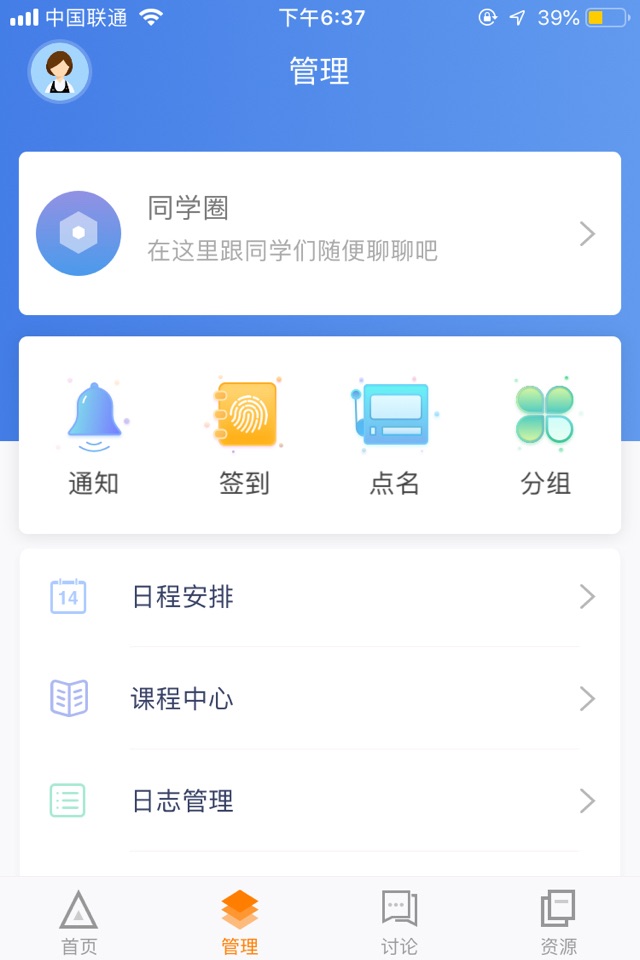Switch to the 讨论 discussion tab
Image resolution: width=640 pixels, height=960 pixels.
coord(399,921)
